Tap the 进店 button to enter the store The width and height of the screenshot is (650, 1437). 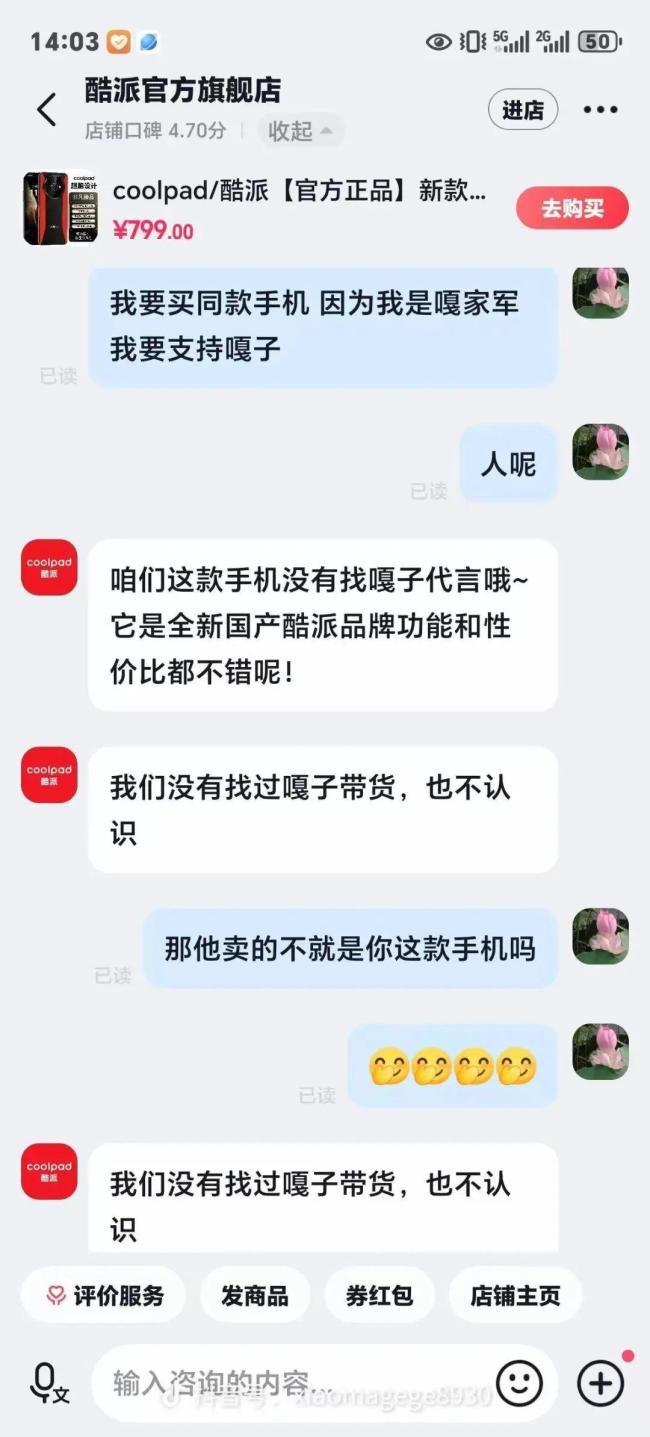(x=522, y=110)
